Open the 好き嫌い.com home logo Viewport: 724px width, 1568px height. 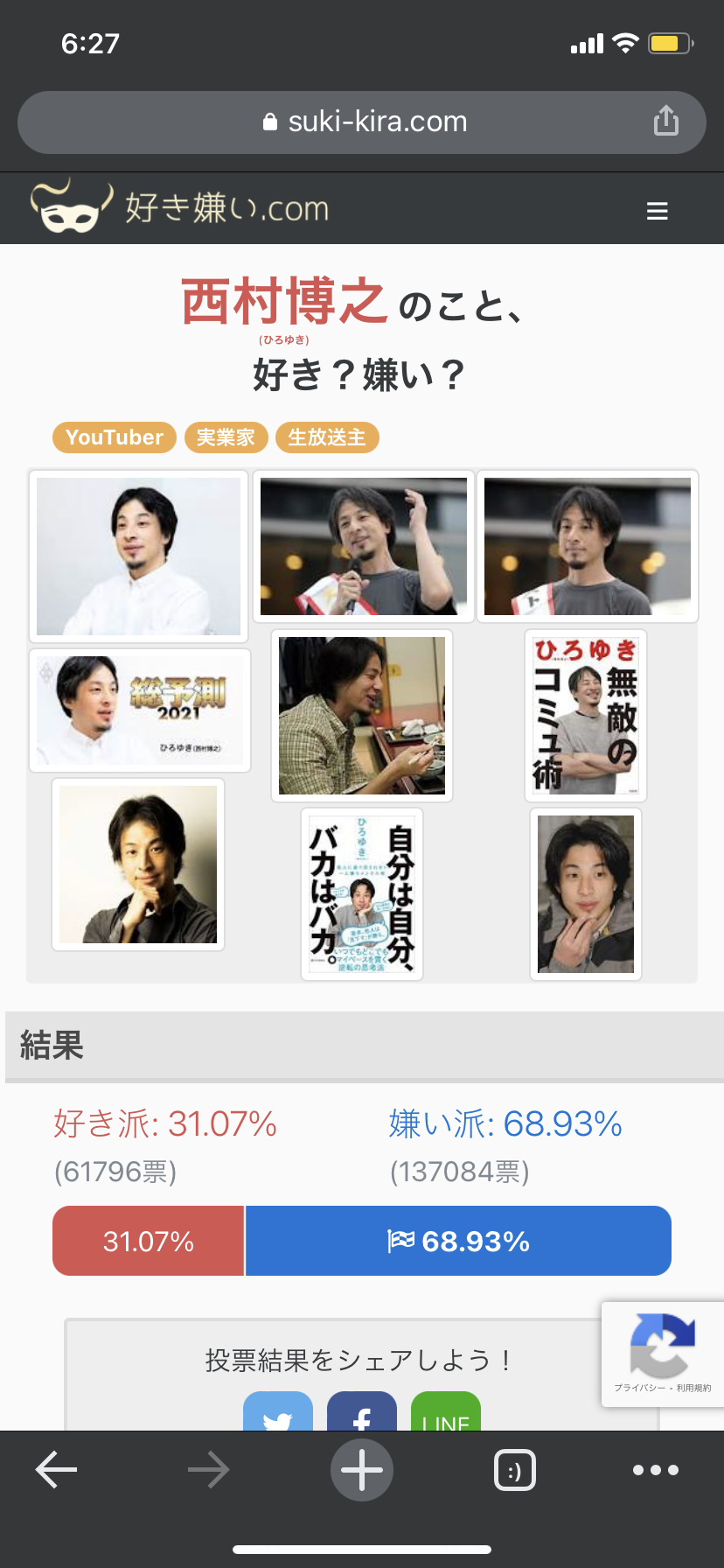tap(180, 206)
